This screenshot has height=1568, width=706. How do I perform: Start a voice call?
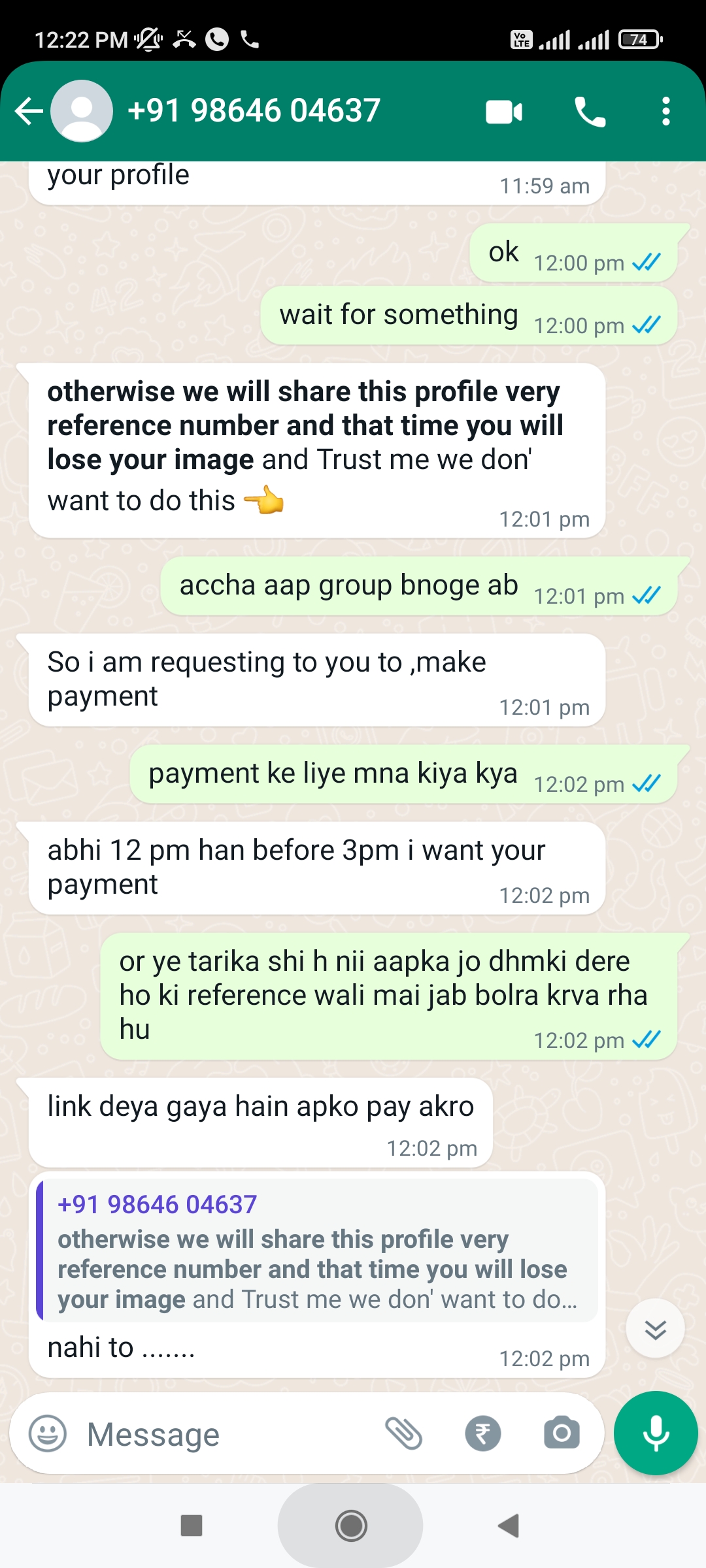[590, 112]
